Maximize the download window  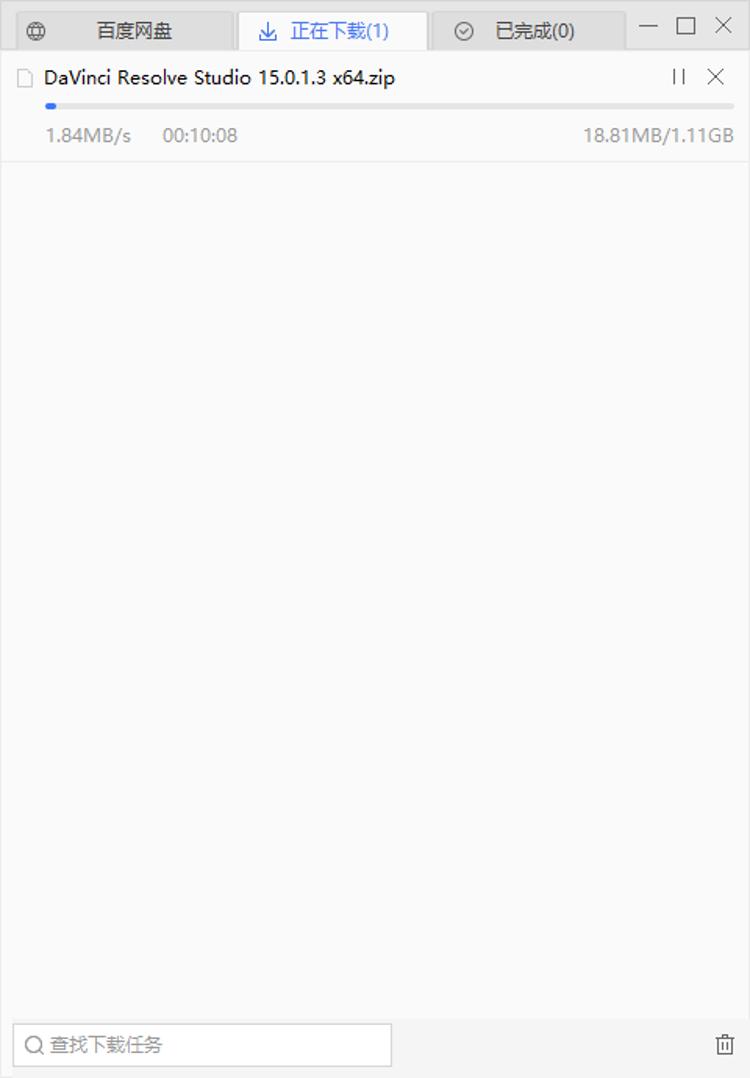pos(686,26)
